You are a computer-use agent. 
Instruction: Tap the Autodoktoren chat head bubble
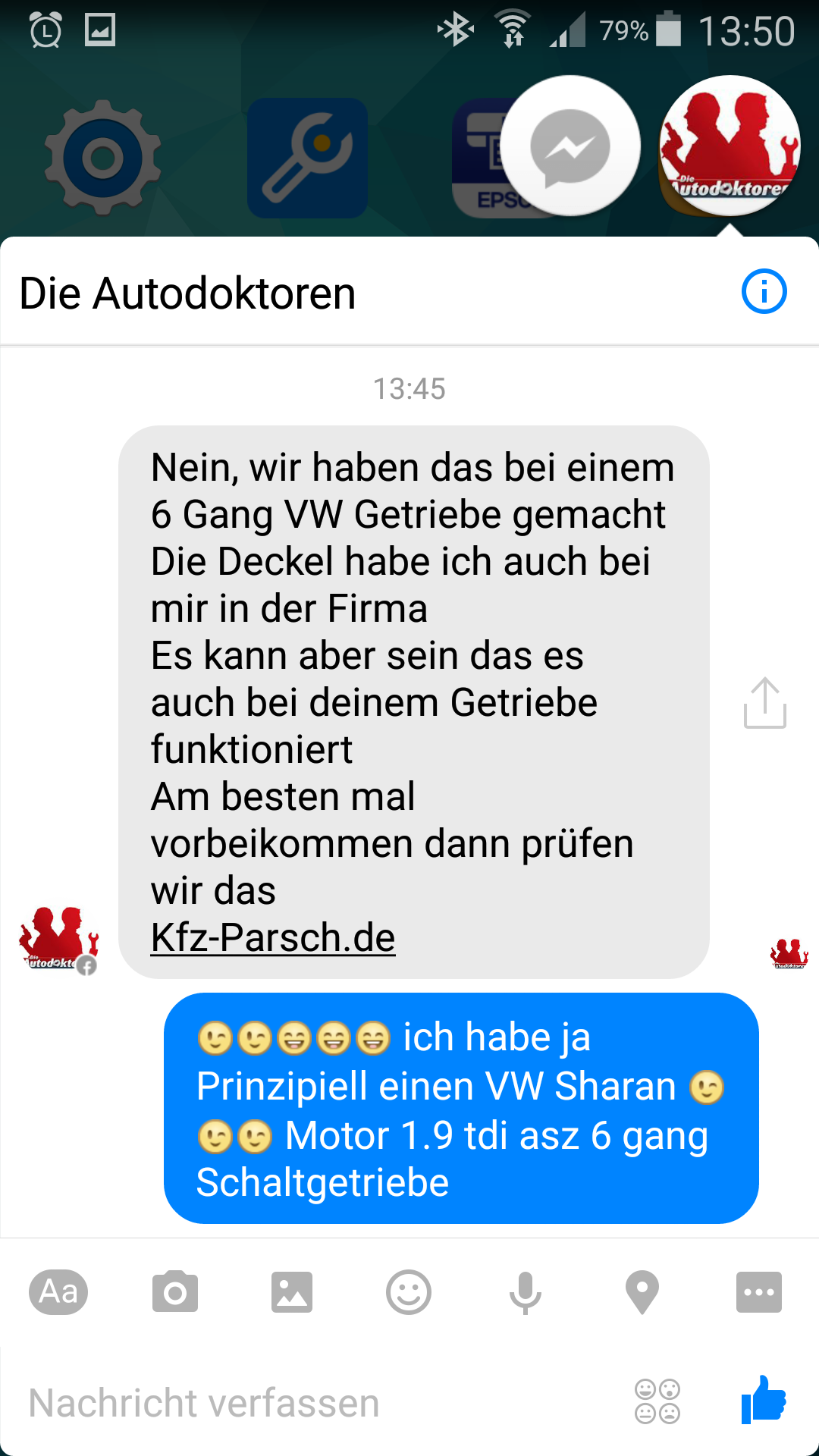pyautogui.click(x=730, y=146)
